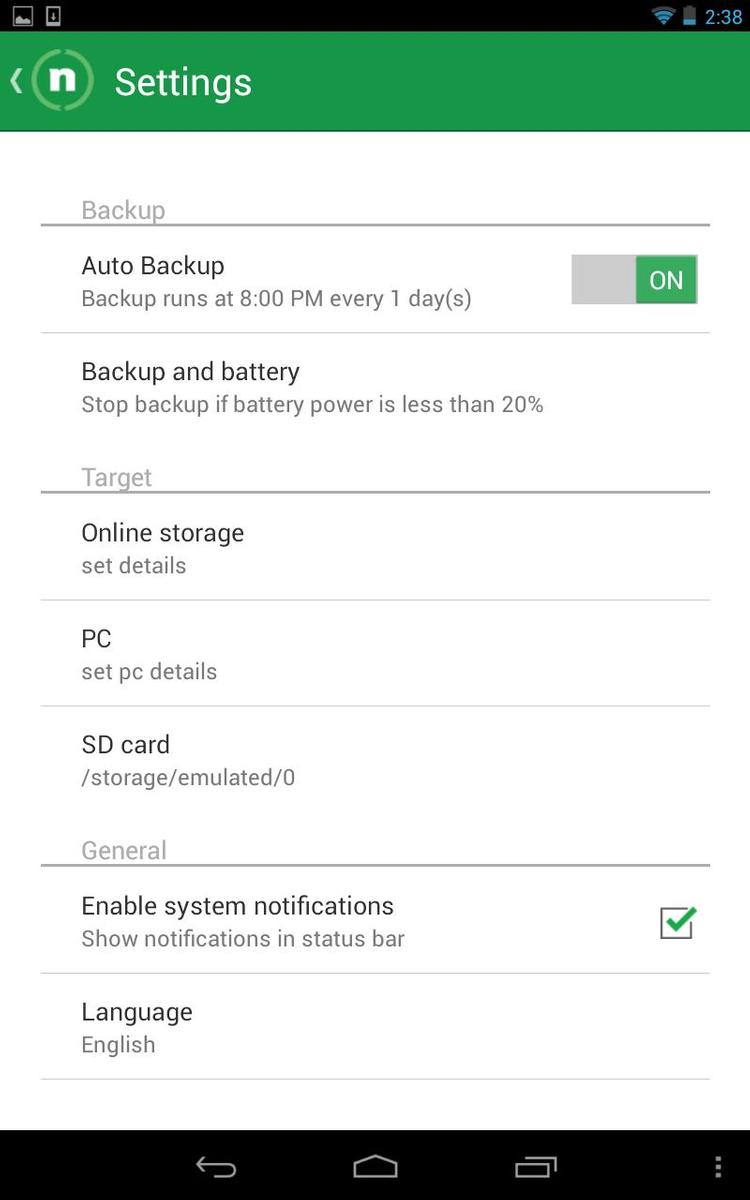Uncheck Enable system notifications
The width and height of the screenshot is (750, 1200).
[678, 922]
